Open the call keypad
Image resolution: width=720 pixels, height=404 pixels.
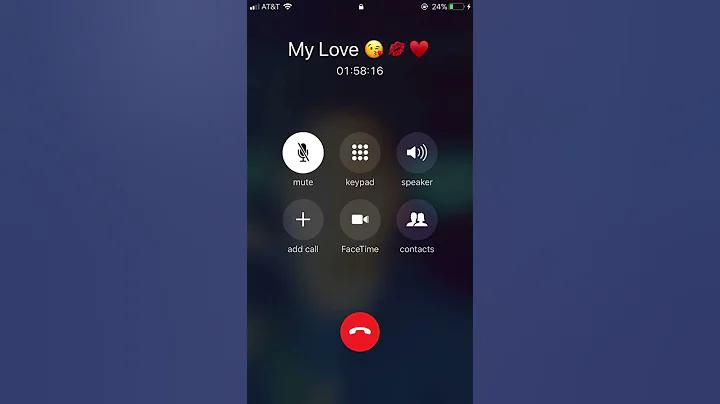360,153
